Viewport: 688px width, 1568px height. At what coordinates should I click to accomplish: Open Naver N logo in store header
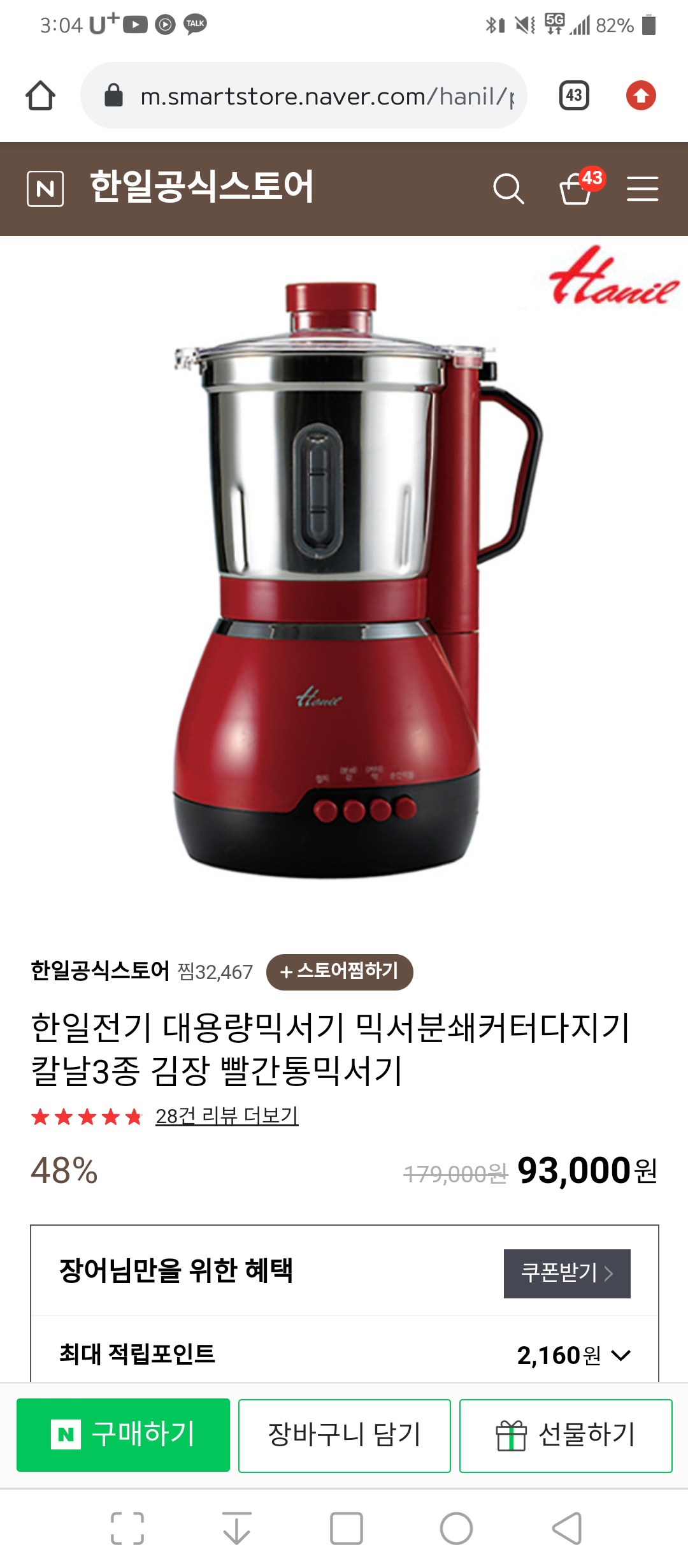(x=45, y=189)
